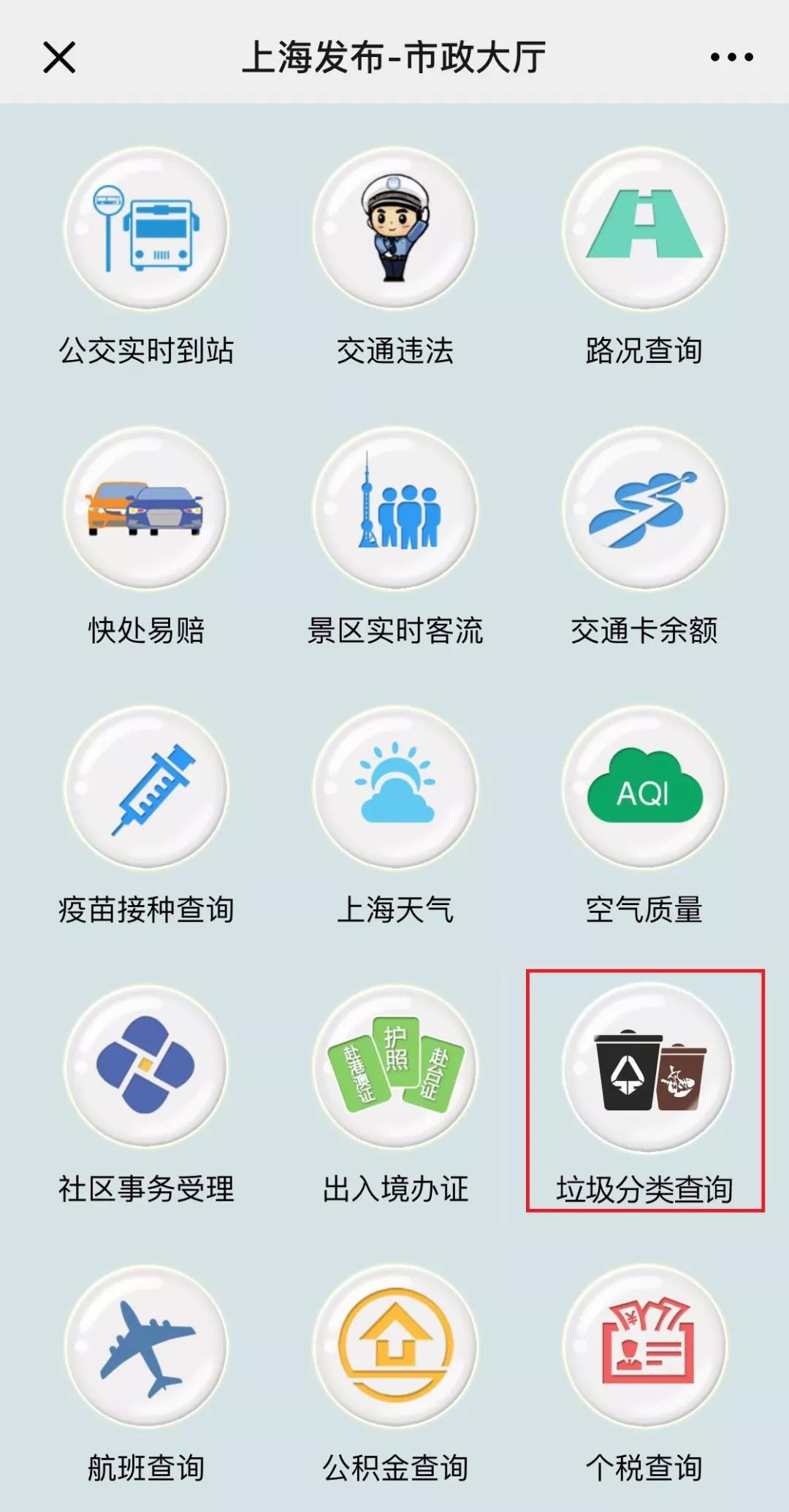
Task: Check 空气质量 AQI
Action: click(644, 788)
